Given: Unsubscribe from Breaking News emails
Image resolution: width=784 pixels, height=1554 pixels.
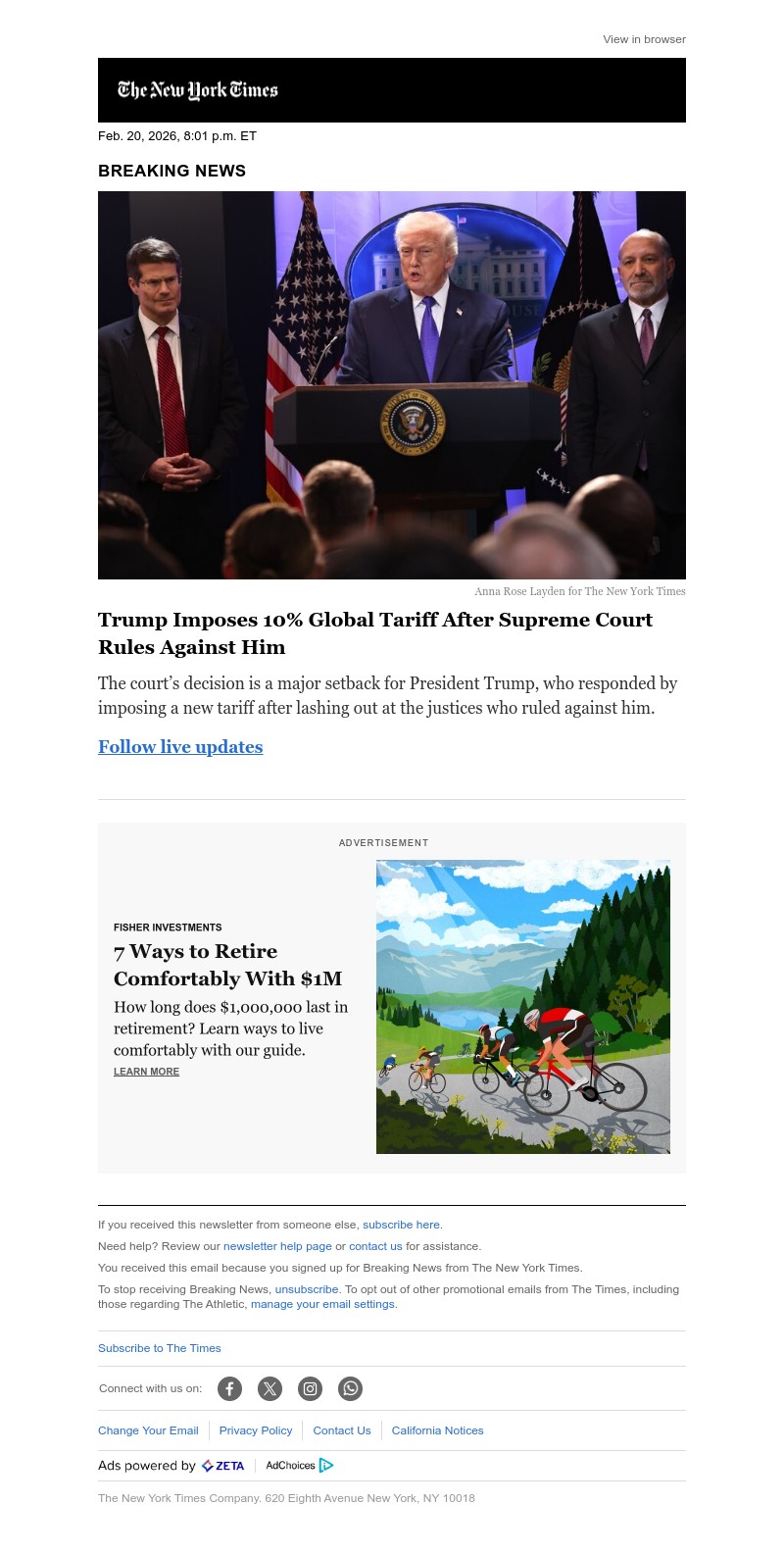Looking at the screenshot, I should coord(306,1289).
